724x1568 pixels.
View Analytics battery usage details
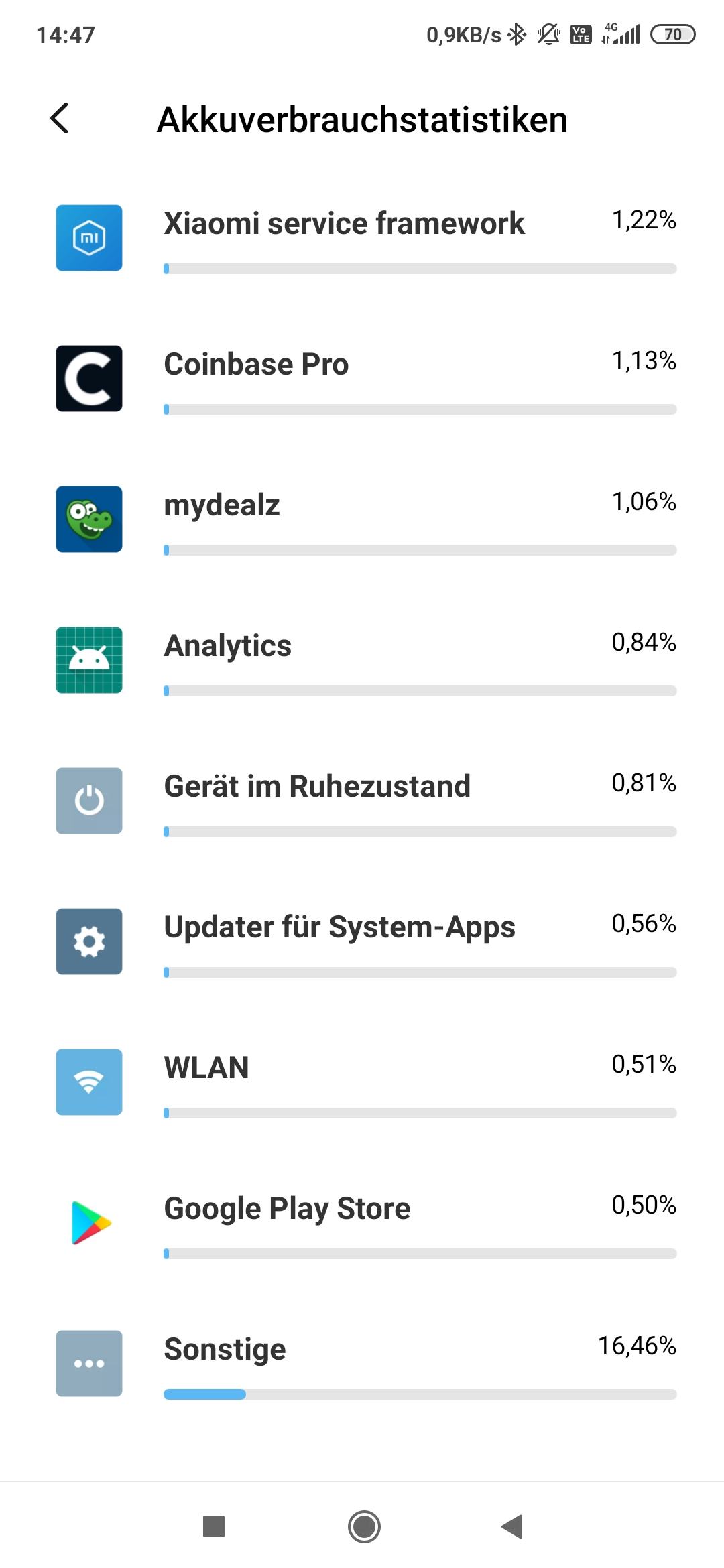pos(362,660)
